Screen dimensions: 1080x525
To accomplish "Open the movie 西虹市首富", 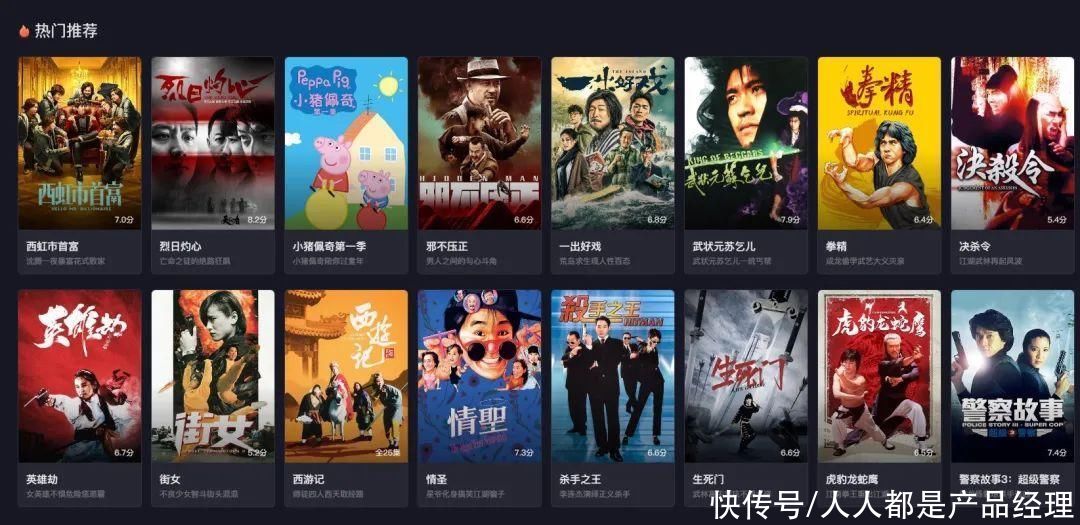I will coord(79,143).
